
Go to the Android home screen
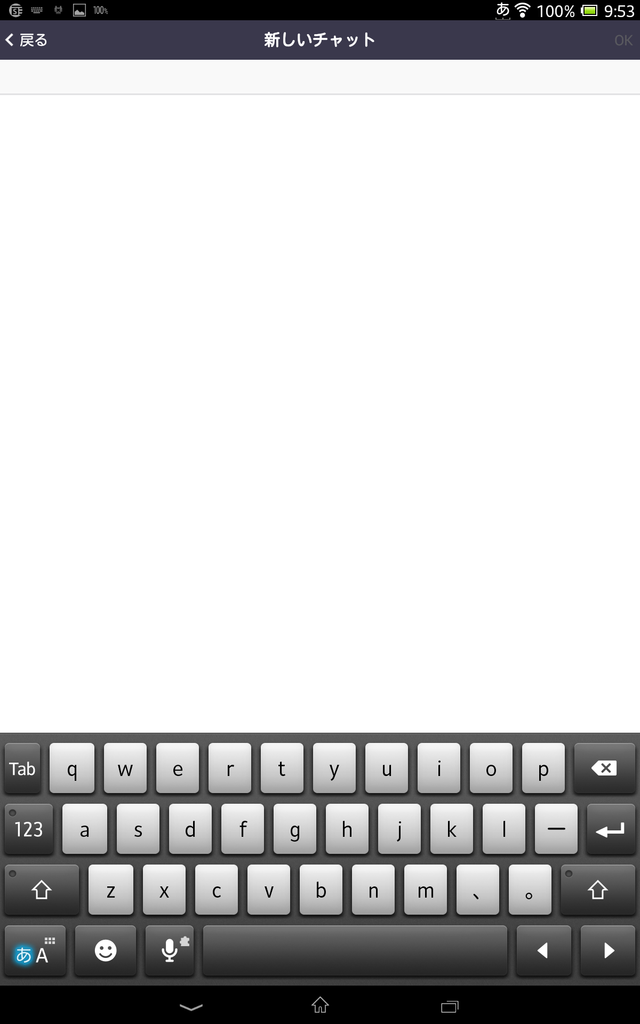320,1005
